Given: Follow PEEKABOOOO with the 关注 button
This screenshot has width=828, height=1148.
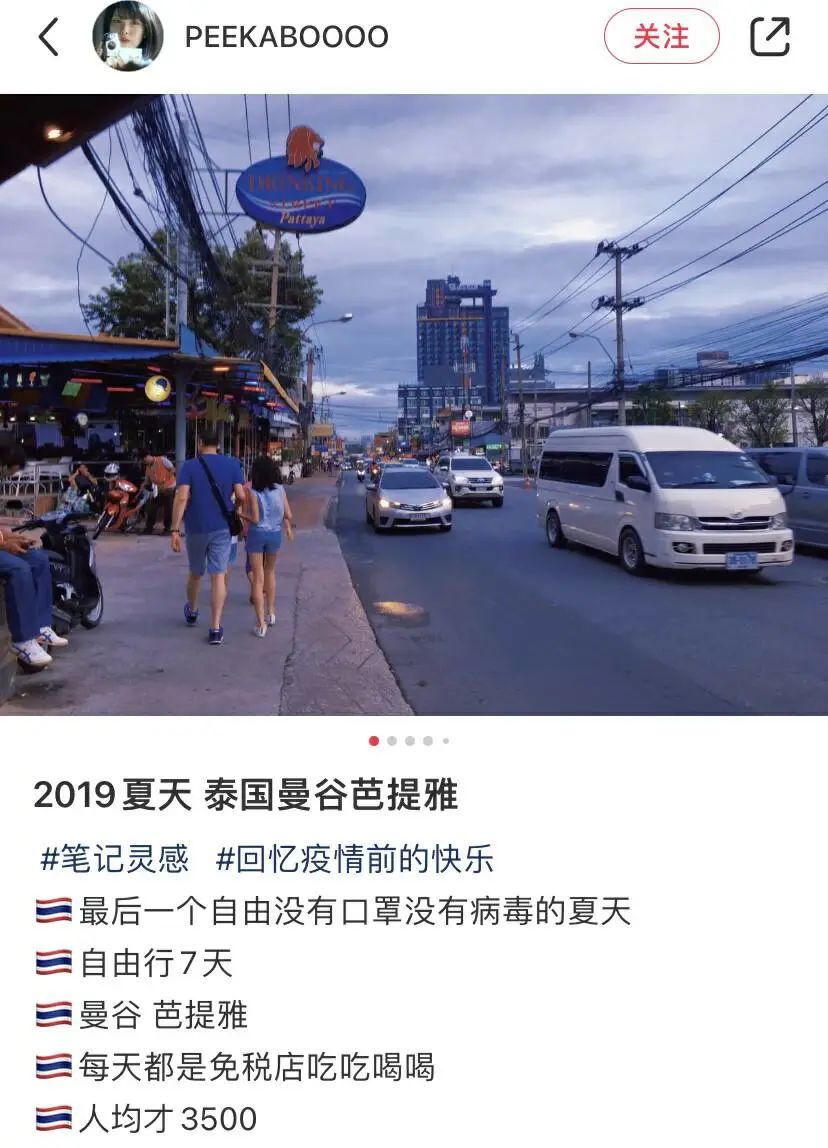Looking at the screenshot, I should coord(661,37).
